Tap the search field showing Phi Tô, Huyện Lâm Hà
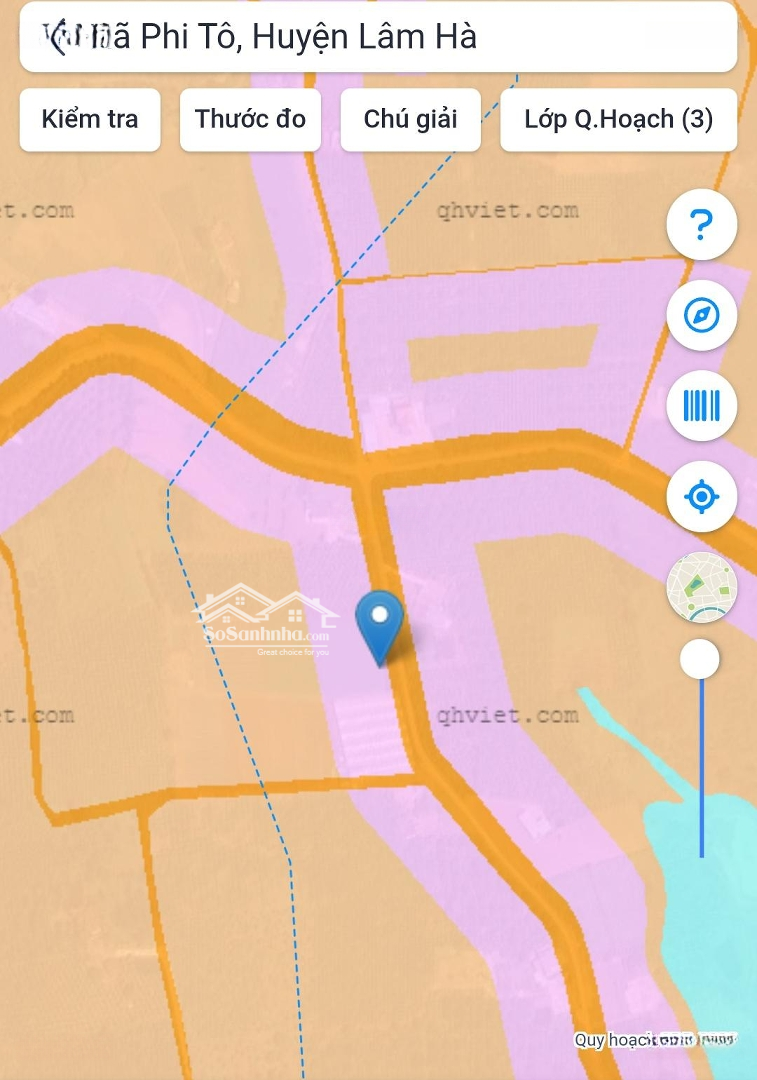The image size is (757, 1080). click(380, 37)
